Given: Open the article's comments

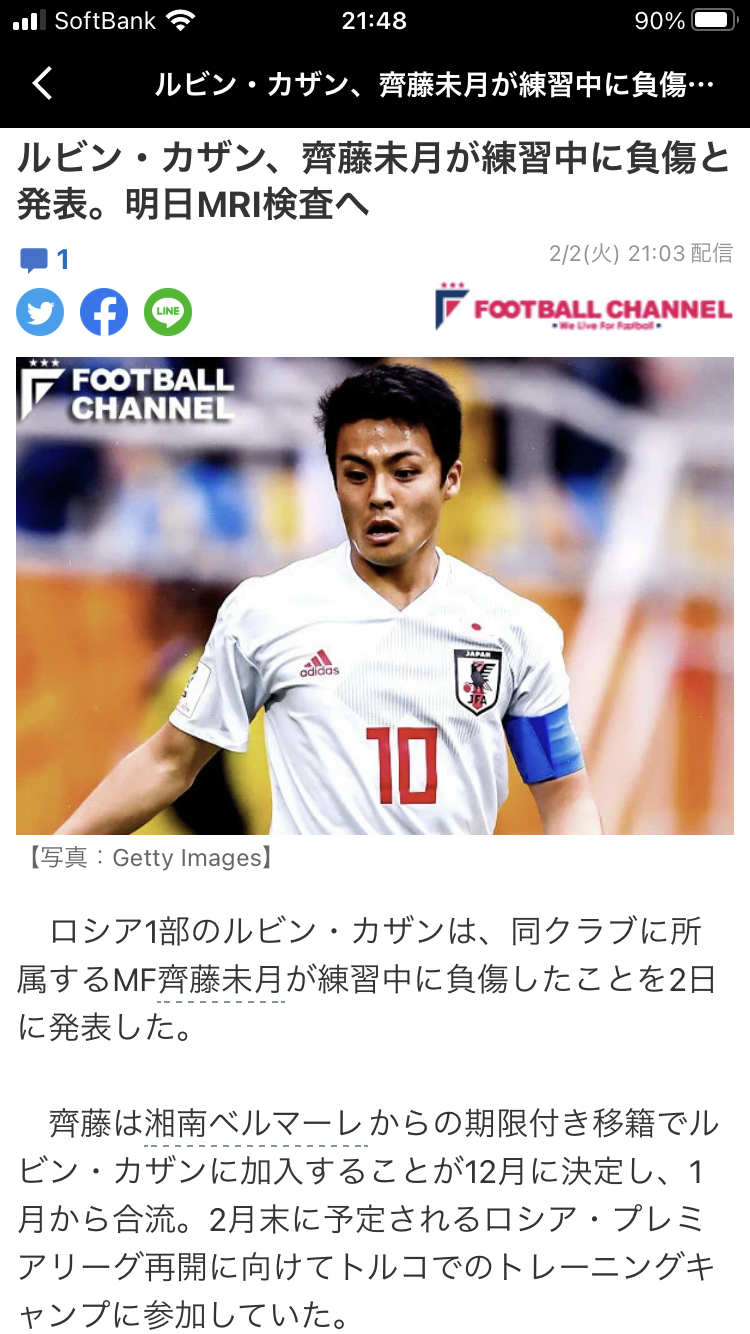Looking at the screenshot, I should pos(45,260).
